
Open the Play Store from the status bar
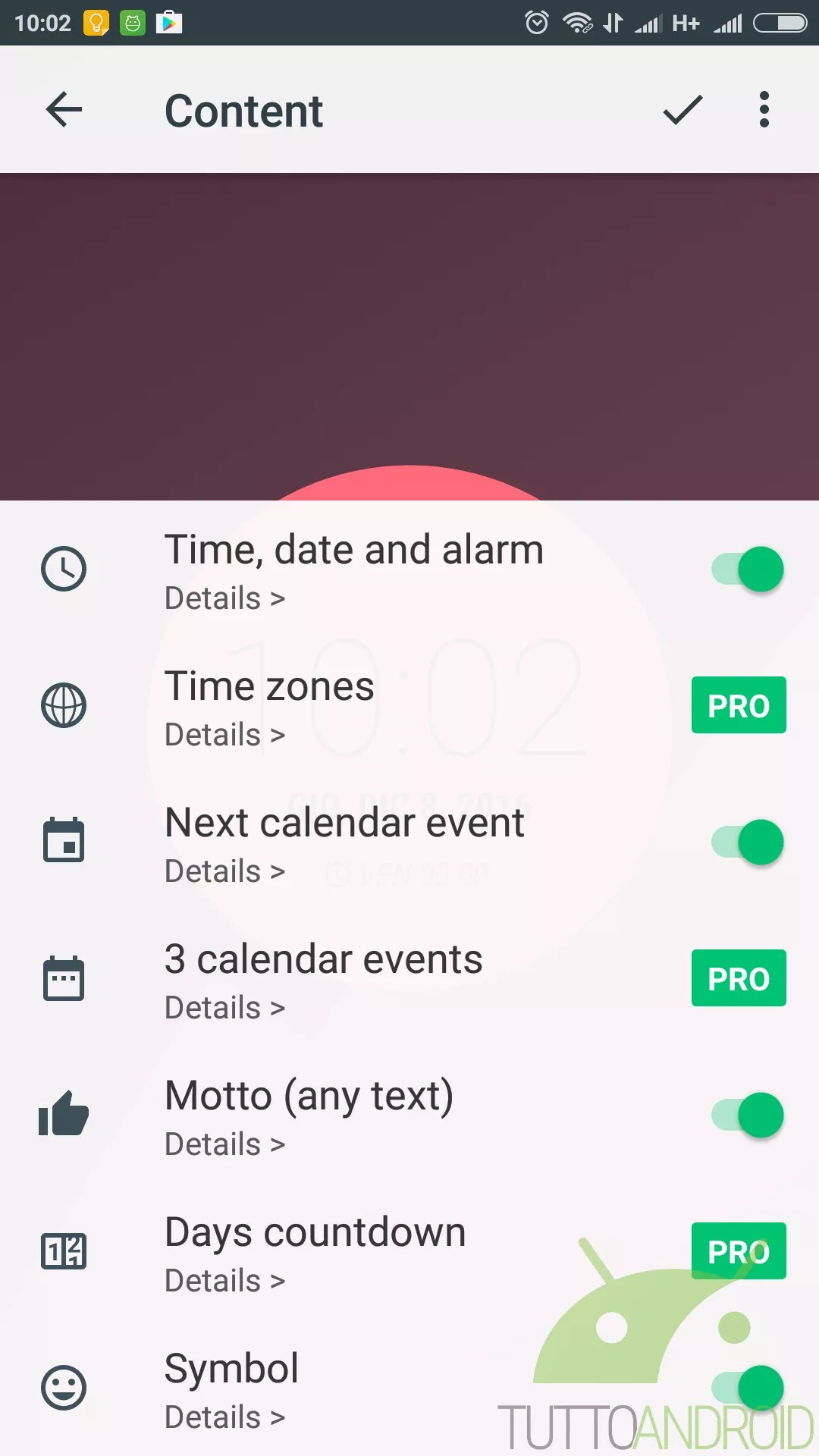coord(168,23)
